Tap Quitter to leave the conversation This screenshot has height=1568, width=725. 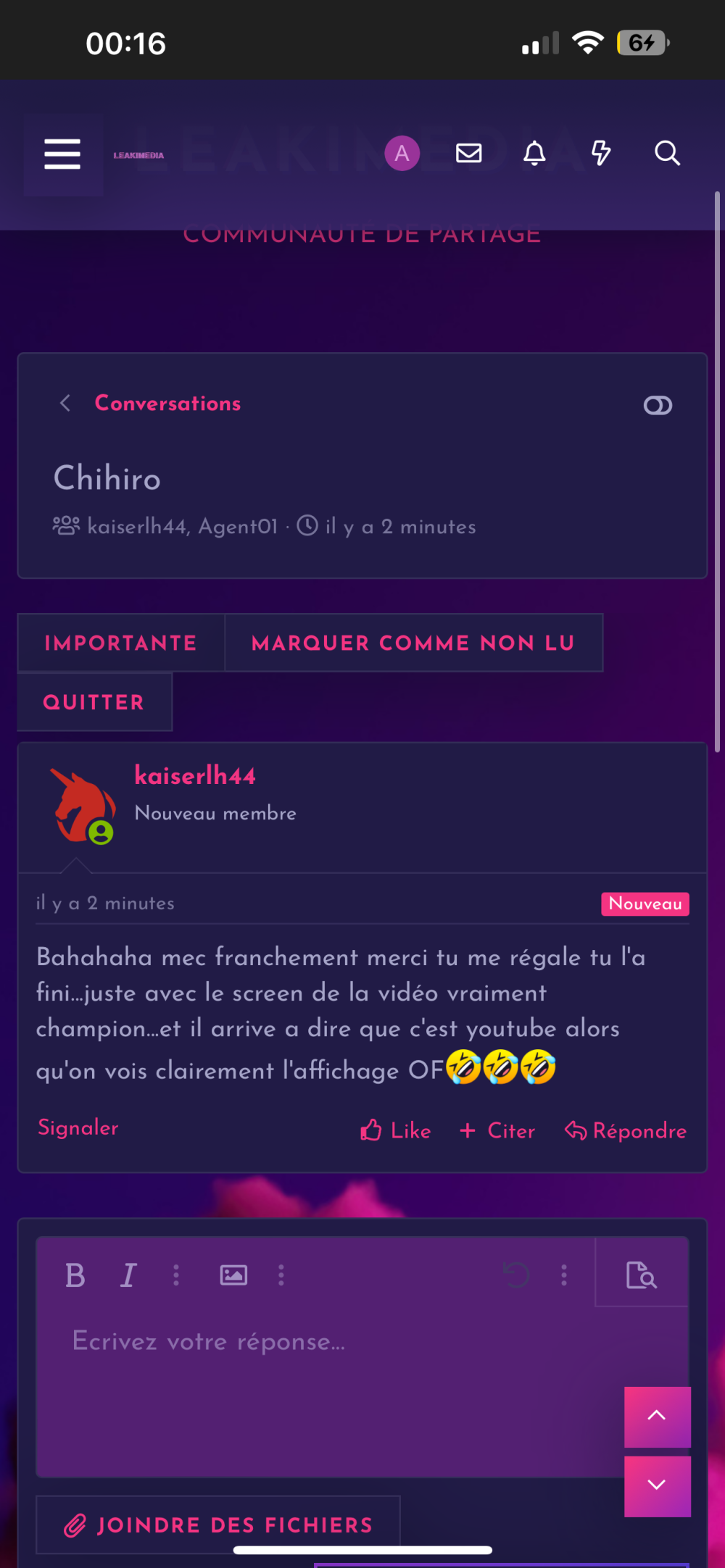94,702
